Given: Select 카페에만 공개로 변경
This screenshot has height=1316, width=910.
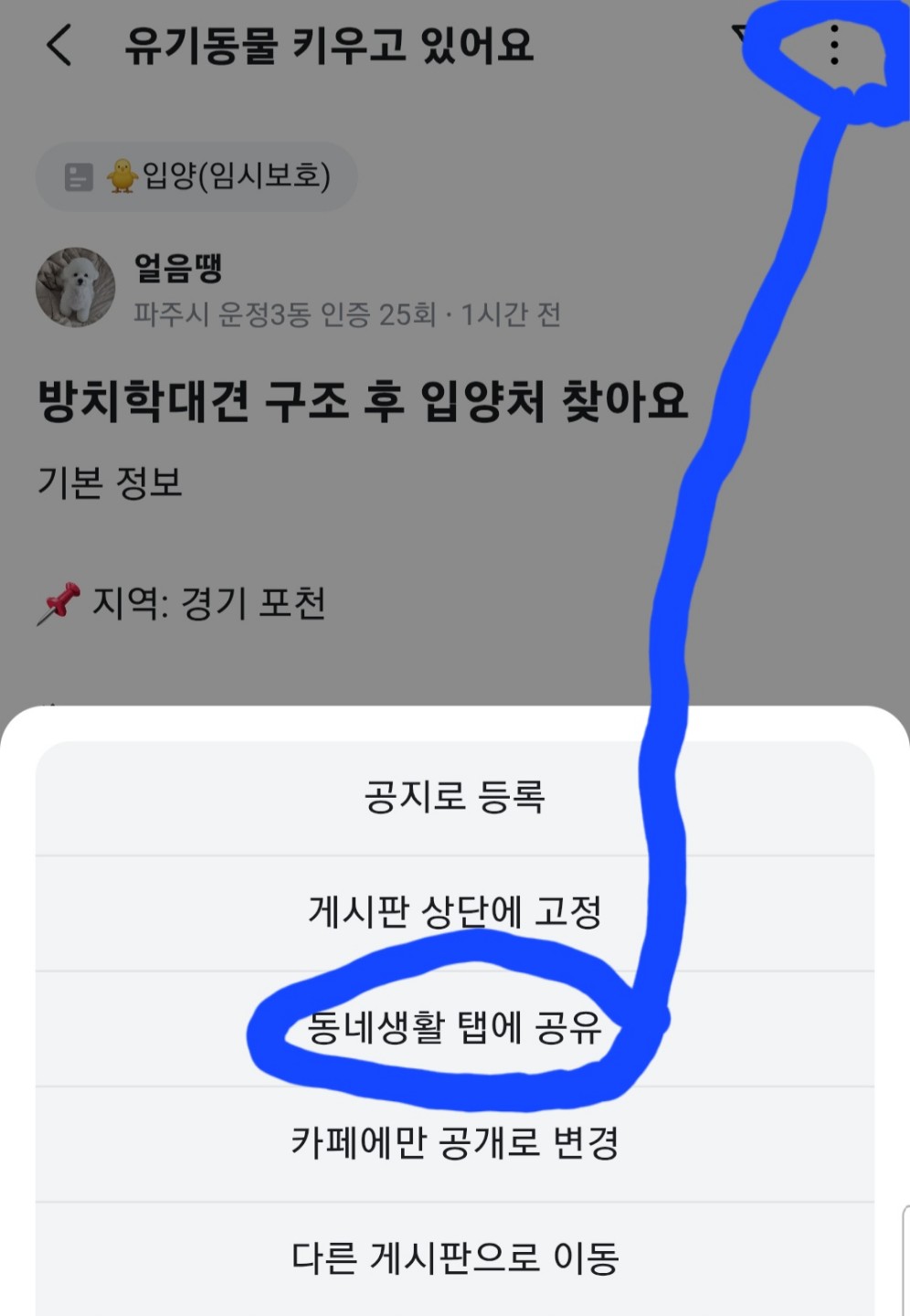Looking at the screenshot, I should [x=454, y=1142].
